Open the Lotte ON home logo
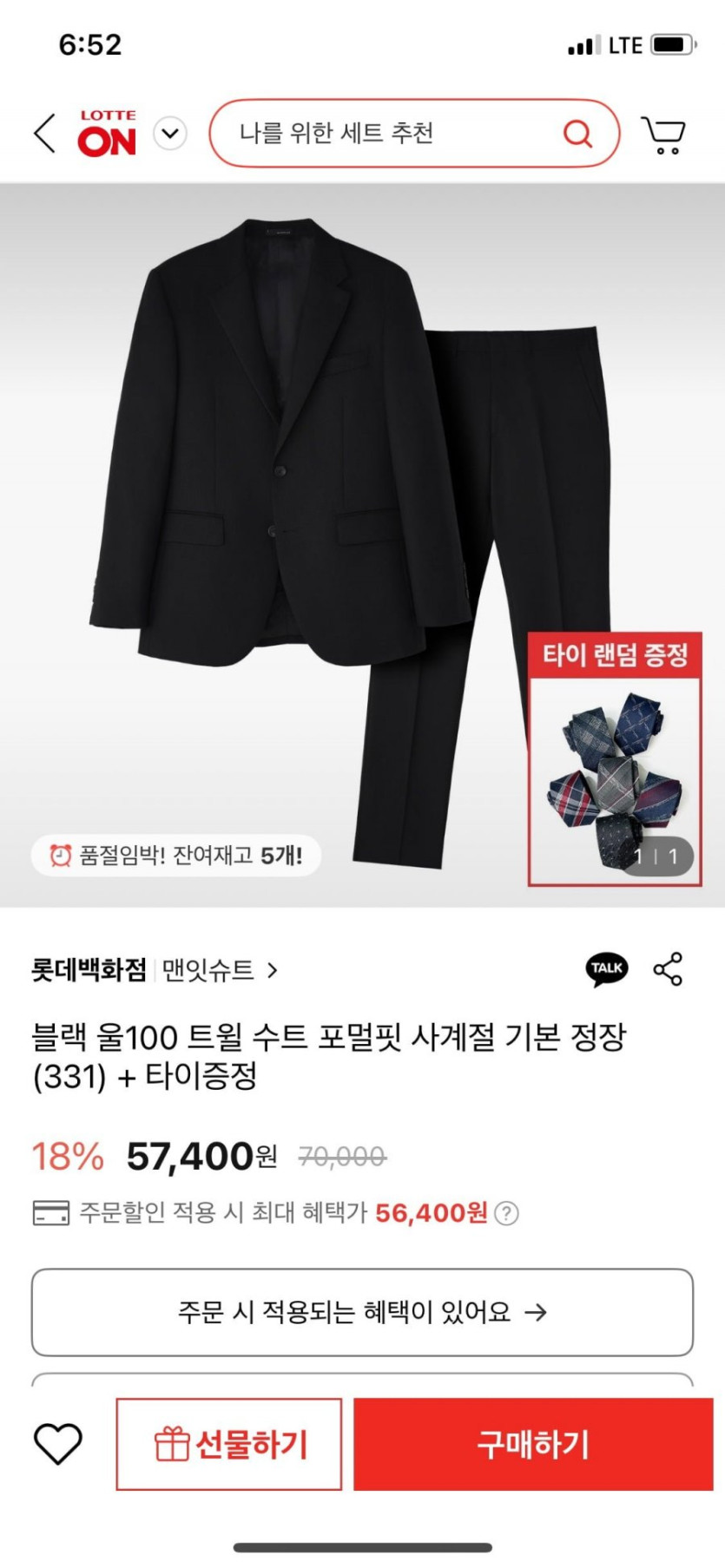Screen dimensions: 725x1568 tap(108, 134)
